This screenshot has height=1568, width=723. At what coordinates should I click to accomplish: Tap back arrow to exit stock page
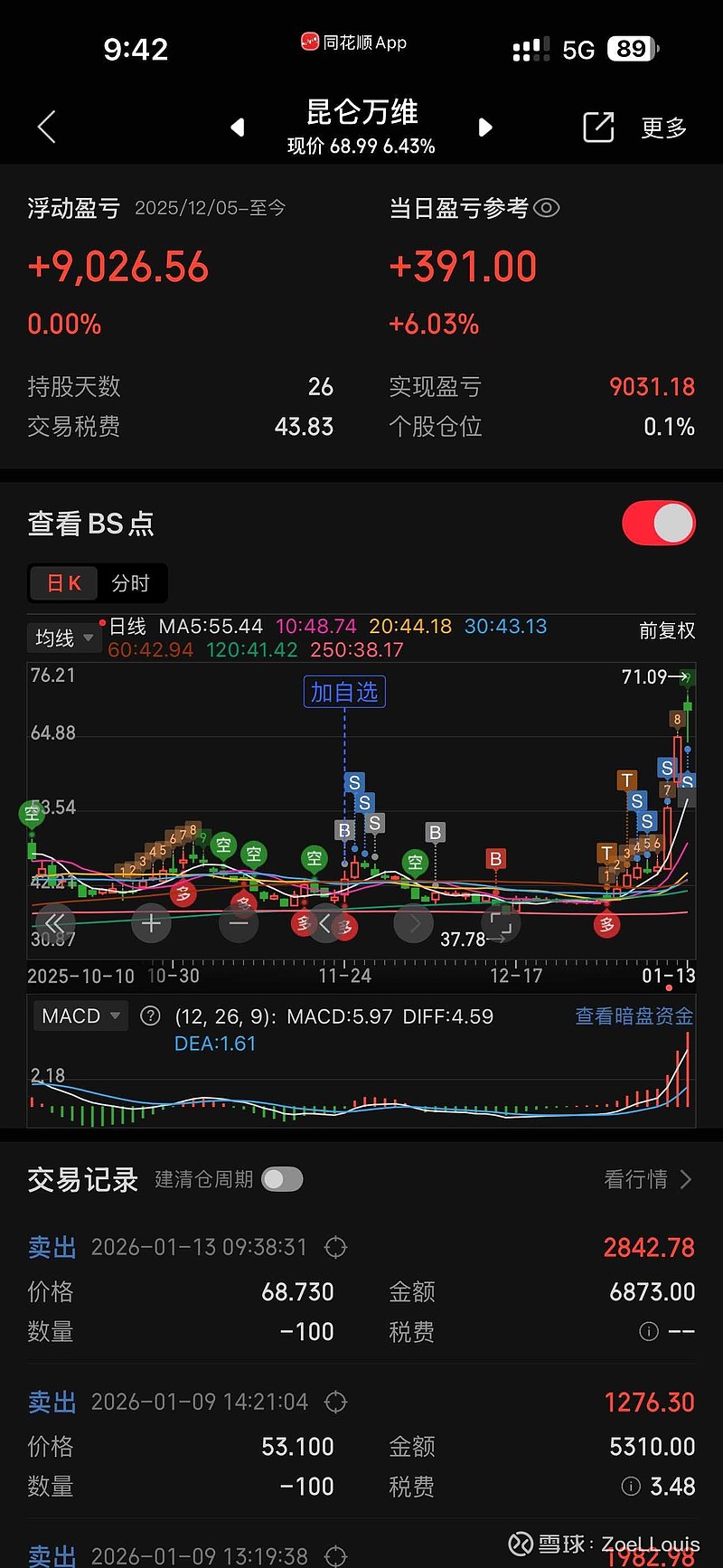pos(46,128)
